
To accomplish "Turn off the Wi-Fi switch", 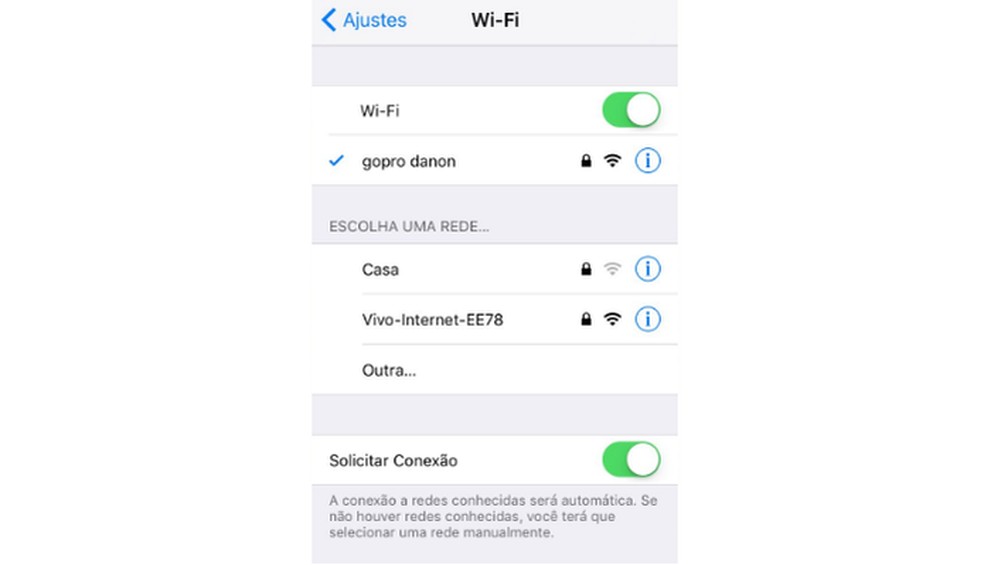I will point(631,110).
